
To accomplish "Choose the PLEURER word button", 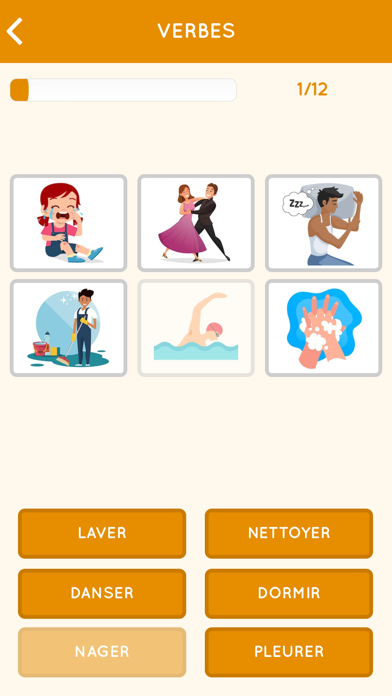I will tap(289, 652).
